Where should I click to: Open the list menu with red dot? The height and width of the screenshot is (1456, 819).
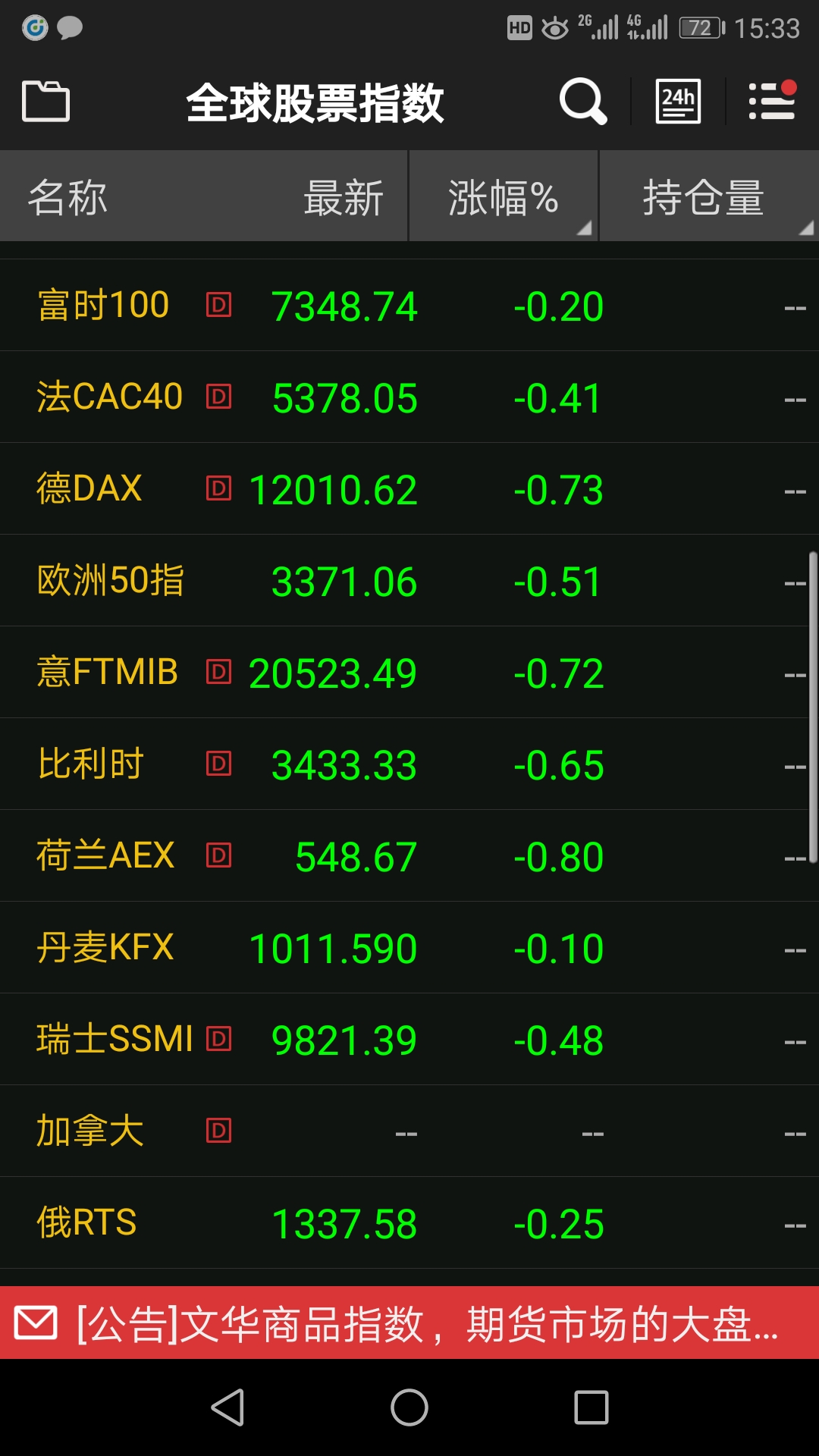point(772,101)
